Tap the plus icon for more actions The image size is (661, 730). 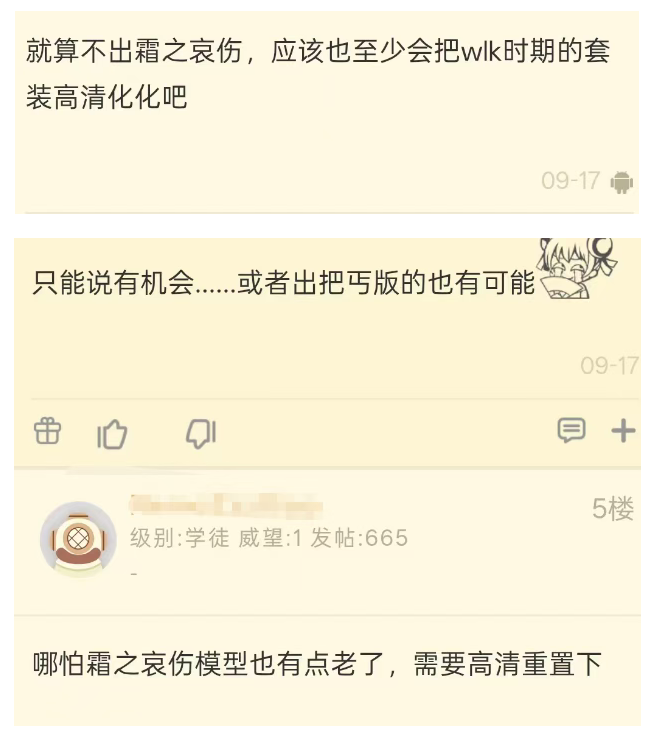click(x=623, y=430)
